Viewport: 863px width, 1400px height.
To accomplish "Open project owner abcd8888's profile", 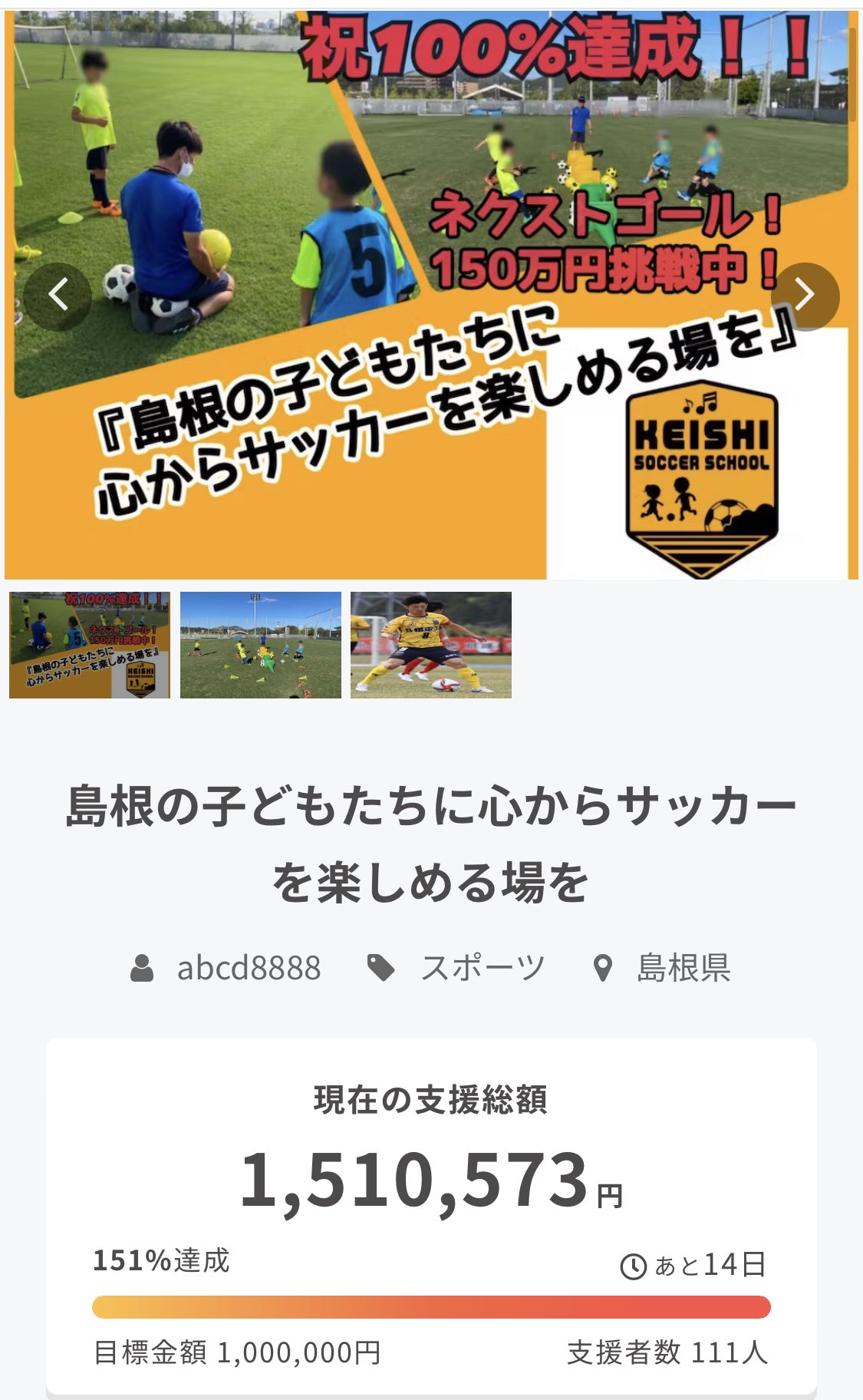I will 248,968.
